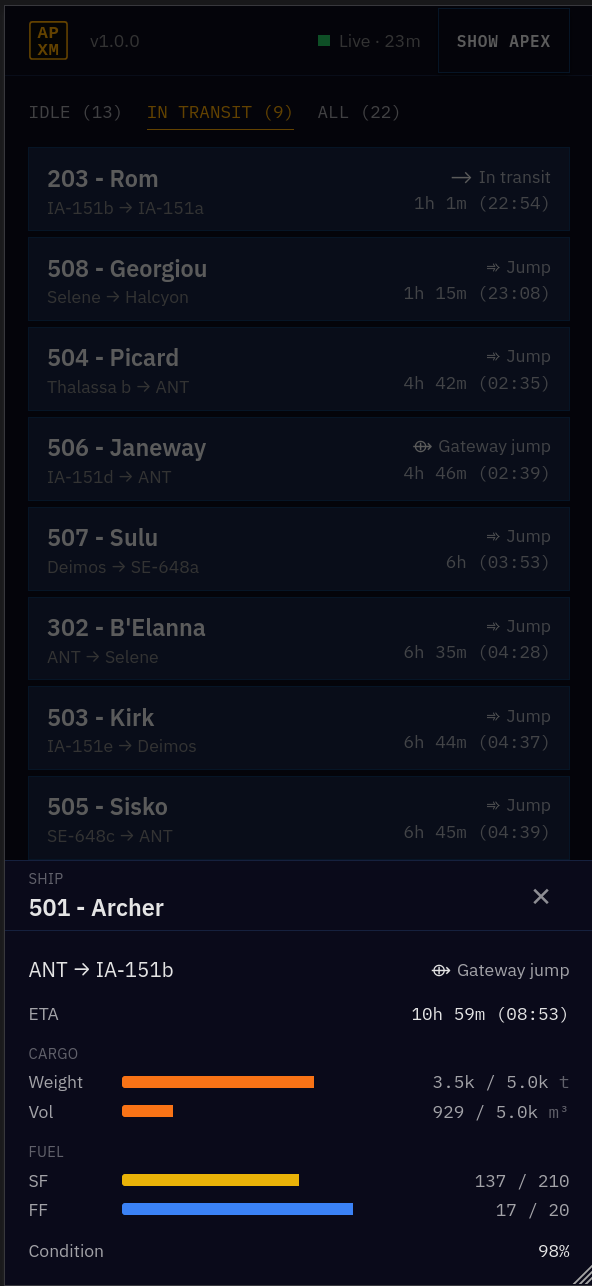Open ship 504 - Picard
This screenshot has height=1286, width=592.
299,370
